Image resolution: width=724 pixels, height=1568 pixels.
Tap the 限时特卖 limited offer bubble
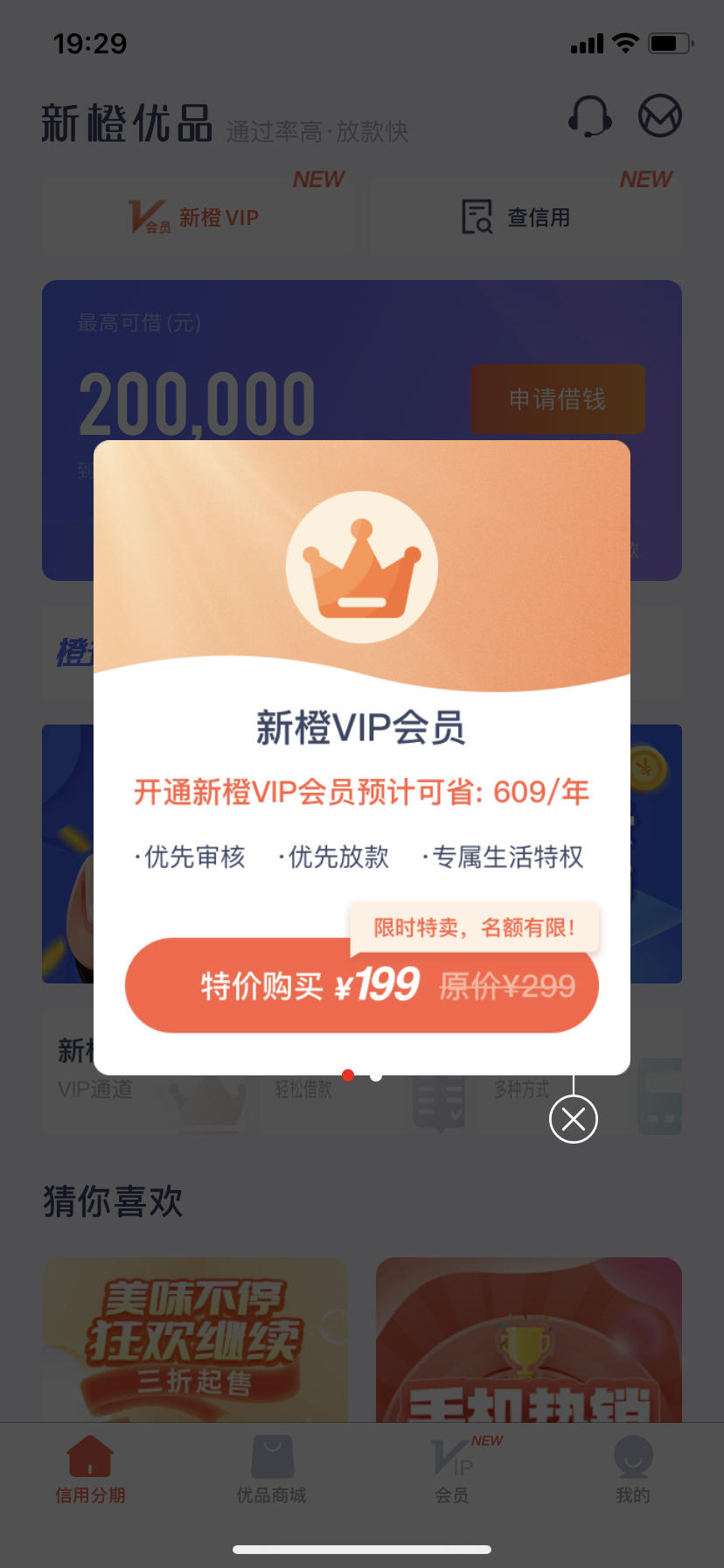[x=477, y=927]
